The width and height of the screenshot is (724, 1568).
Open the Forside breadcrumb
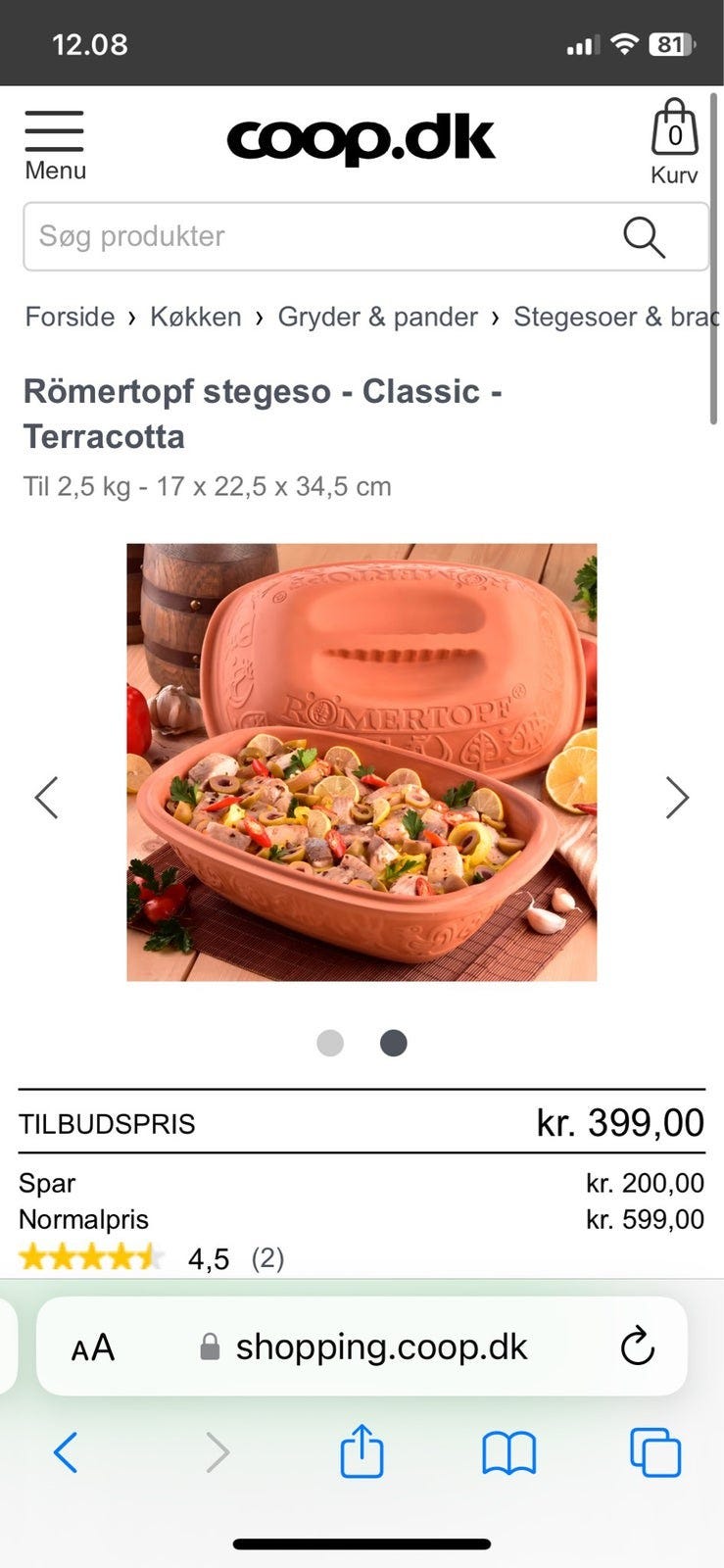click(x=70, y=317)
